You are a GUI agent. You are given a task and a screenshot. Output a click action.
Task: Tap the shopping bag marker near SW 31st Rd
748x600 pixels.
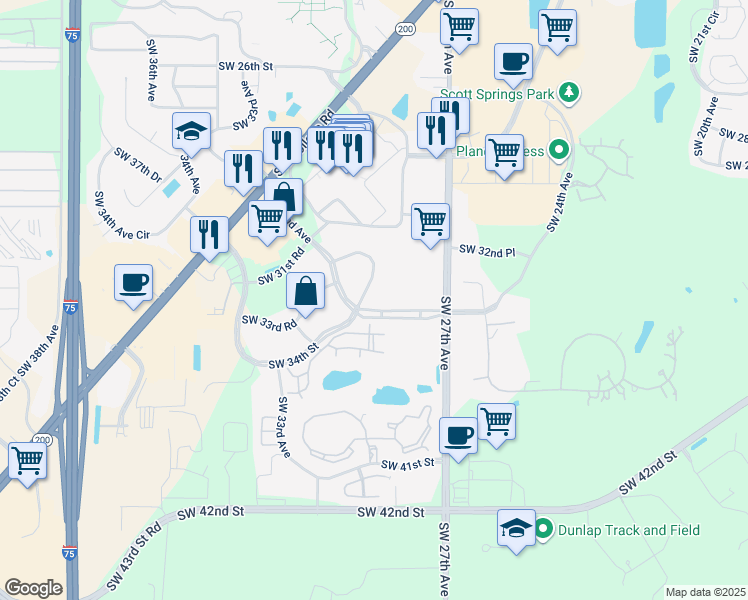pos(306,291)
